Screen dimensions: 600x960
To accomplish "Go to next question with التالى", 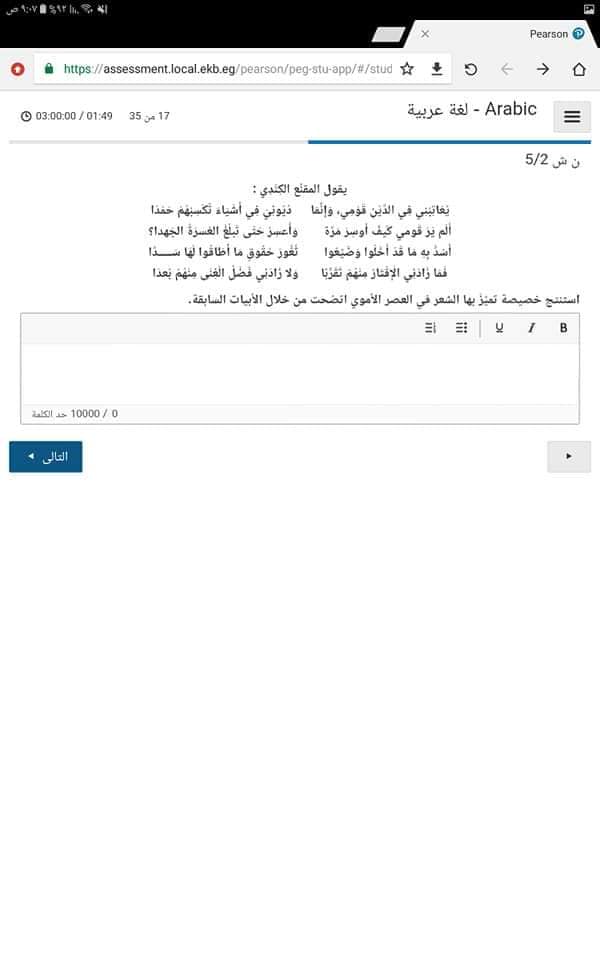I will 46,456.
